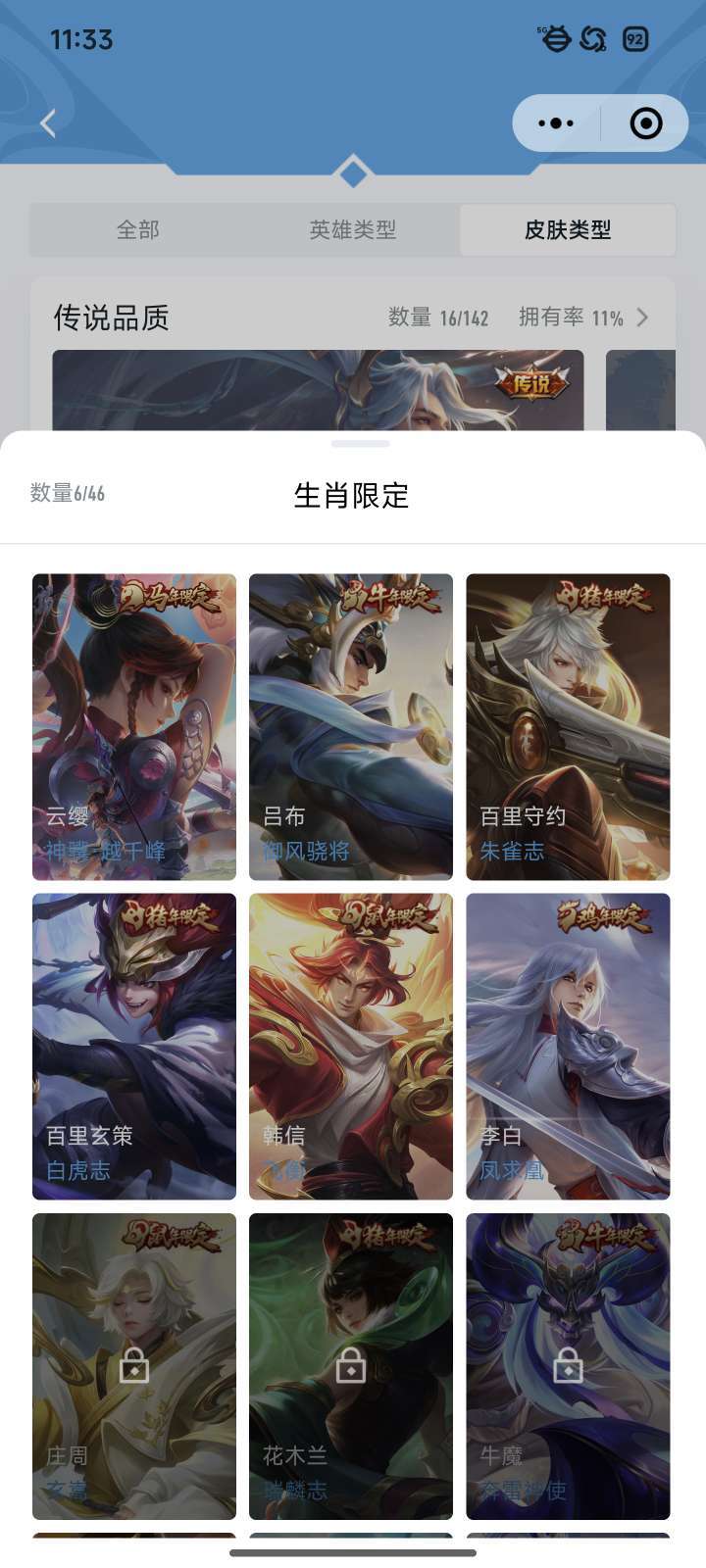706x1568 pixels.
Task: Open the 李白 skin card
Action: 568,1046
